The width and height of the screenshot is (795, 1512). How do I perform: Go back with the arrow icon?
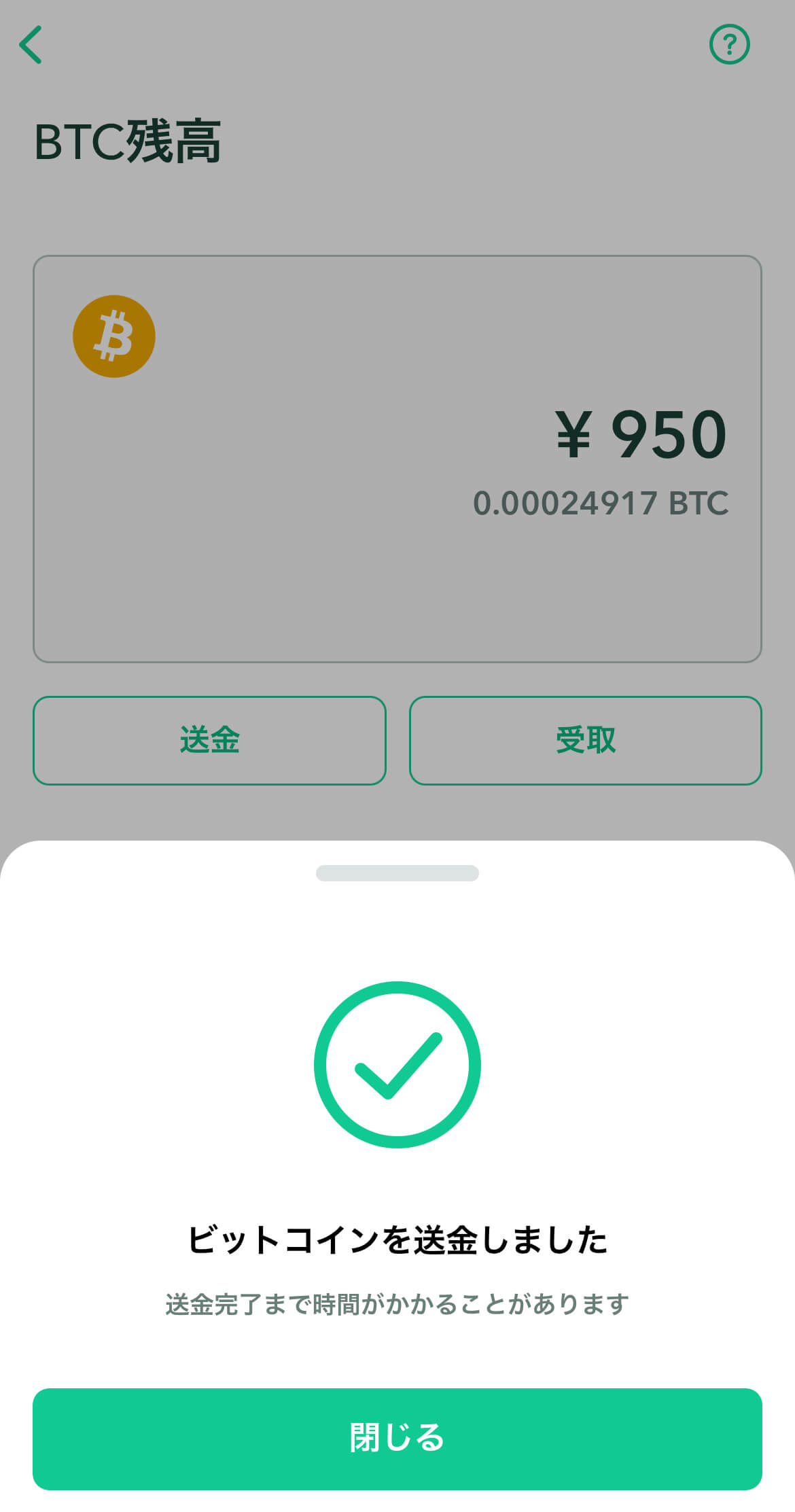(31, 45)
